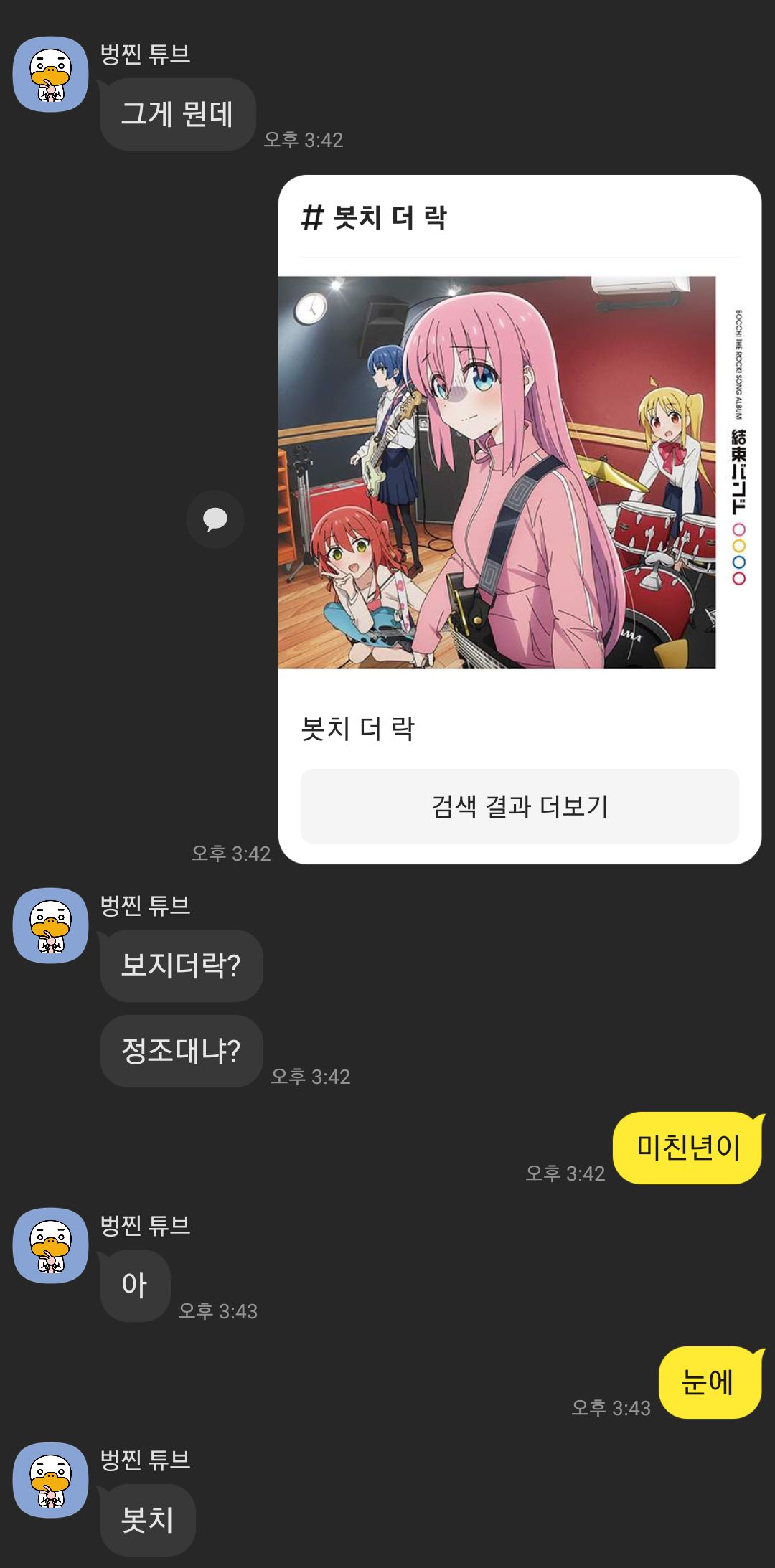Open the '# 봇치 더 락' hashtag title

pos(374,217)
